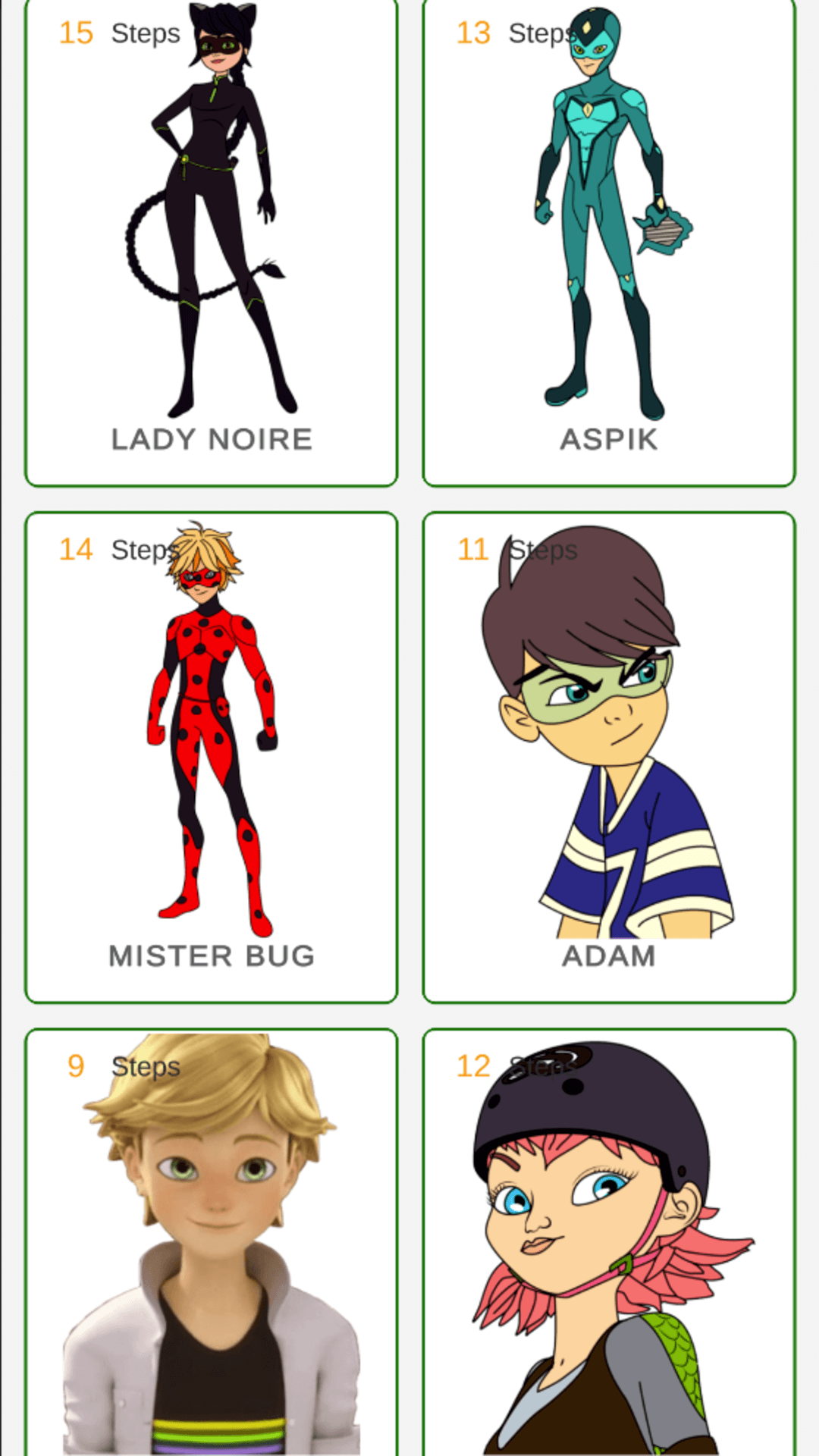The image size is (819, 1456).
Task: Open the 9-step blond boy card
Action: point(211,1244)
